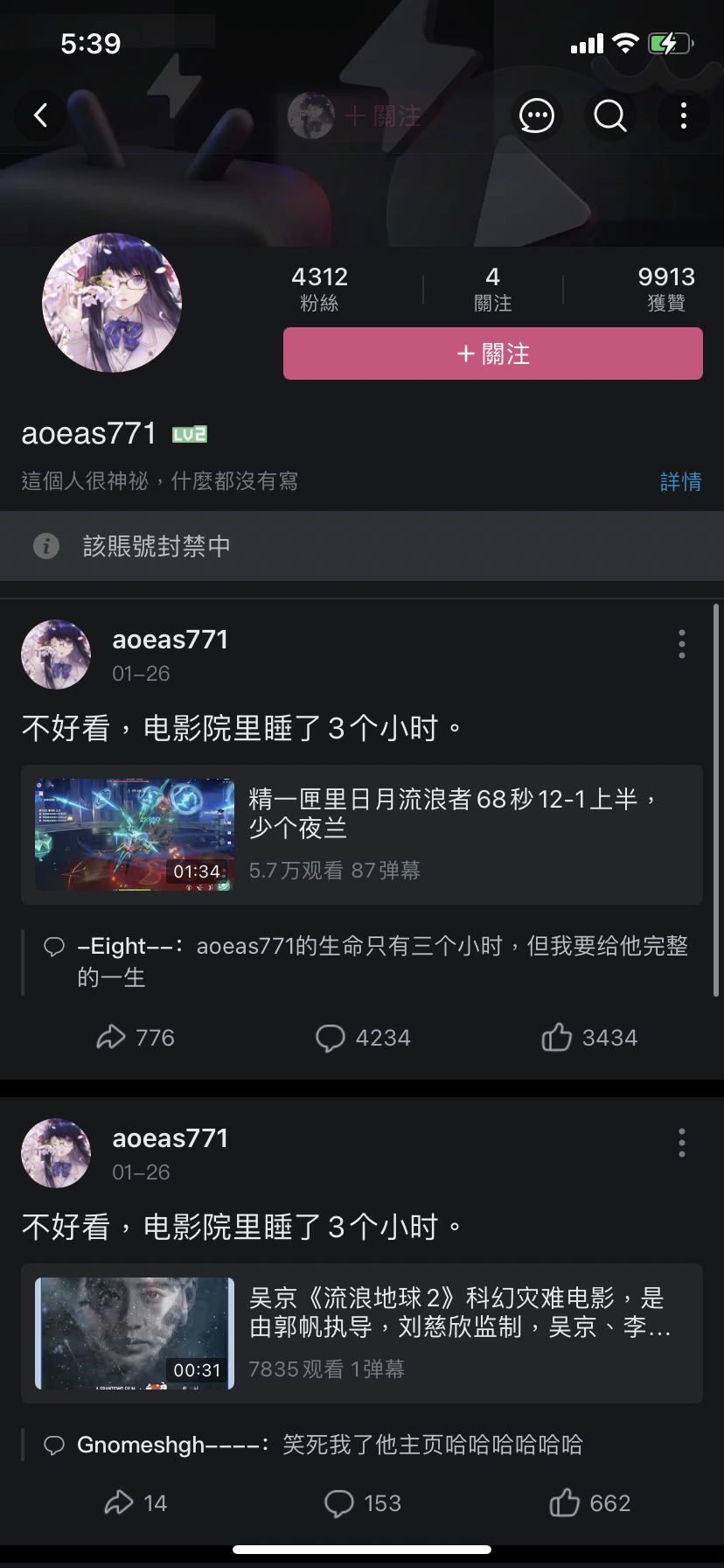Open the 詳情 details link
The width and height of the screenshot is (724, 1568).
680,481
